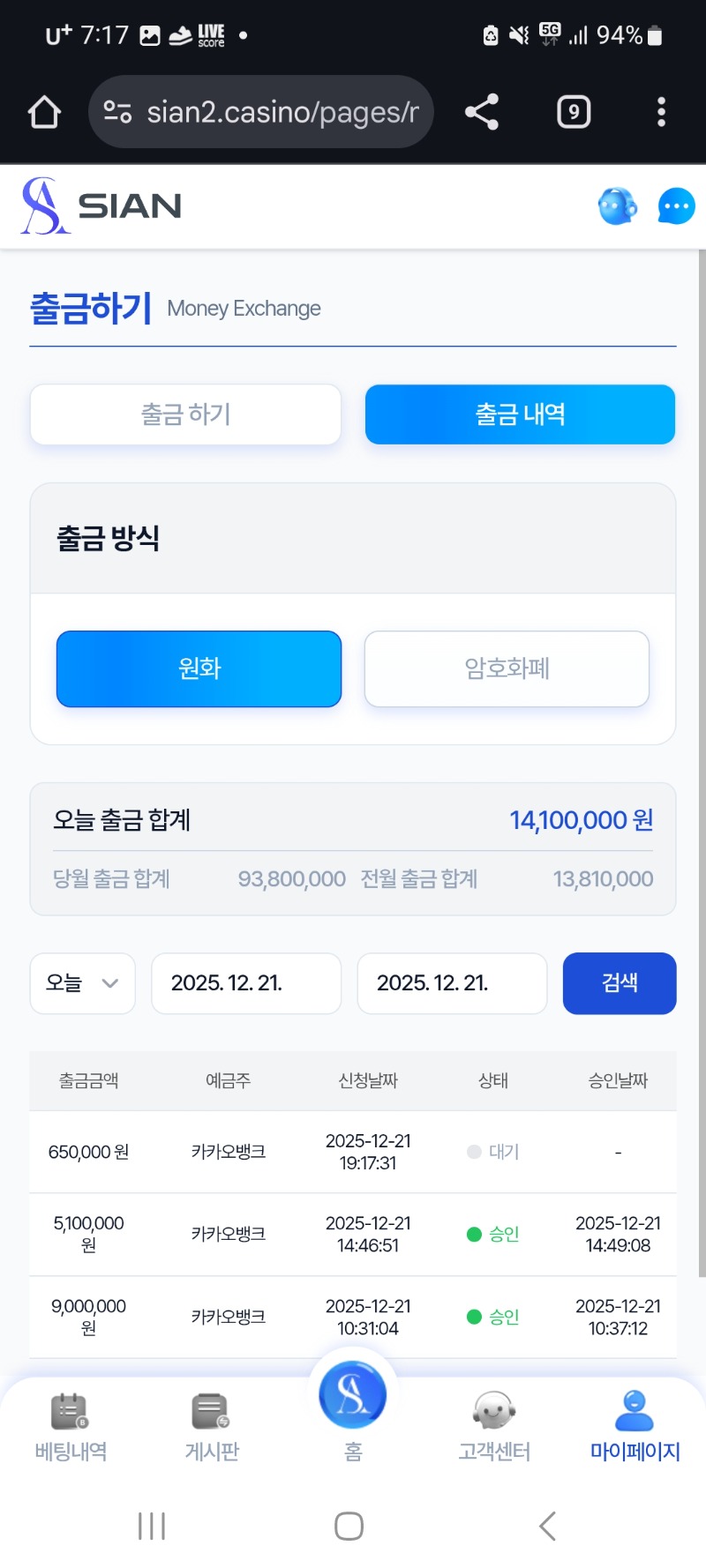Expand the 오늘 period dropdown
Viewport: 706px width, 1568px height.
click(x=82, y=983)
